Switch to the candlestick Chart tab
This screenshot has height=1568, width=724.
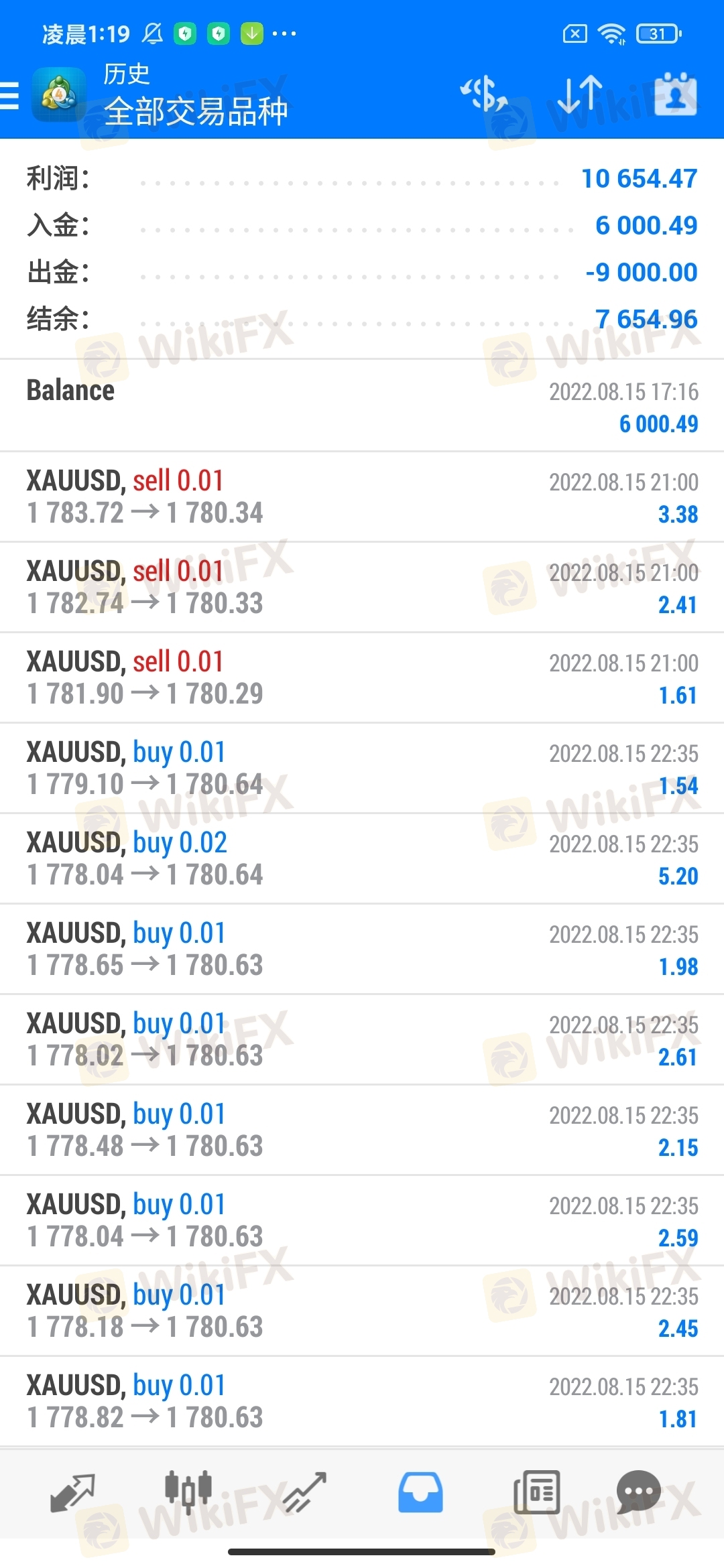[x=188, y=1493]
